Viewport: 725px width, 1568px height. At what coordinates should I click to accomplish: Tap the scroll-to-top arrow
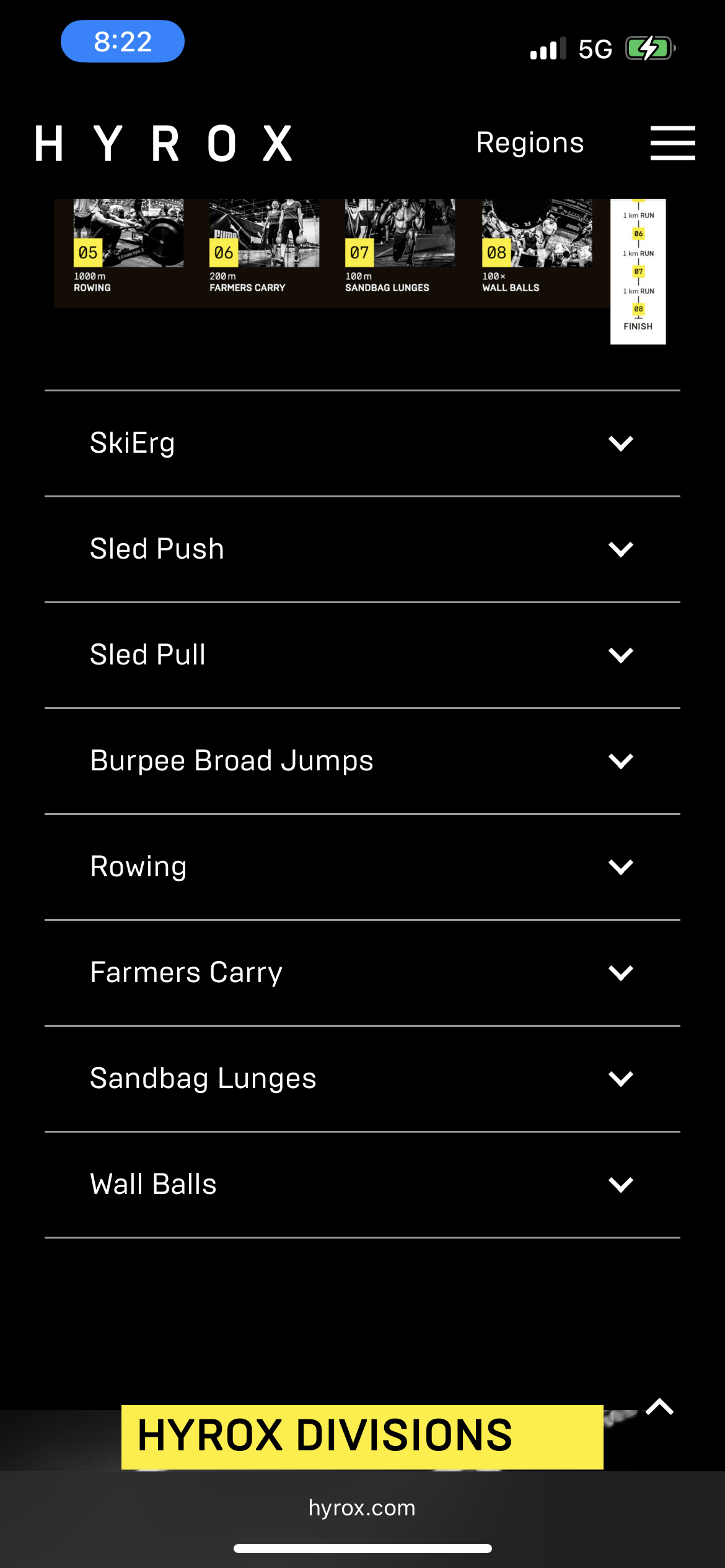[x=659, y=1407]
